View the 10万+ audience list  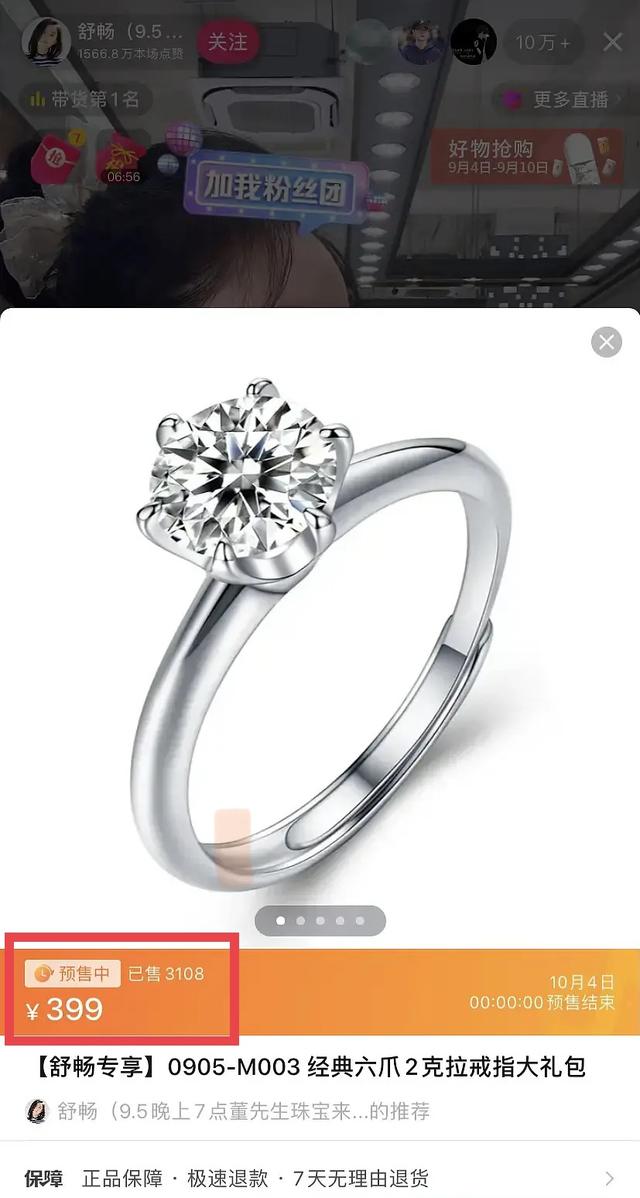[x=542, y=42]
